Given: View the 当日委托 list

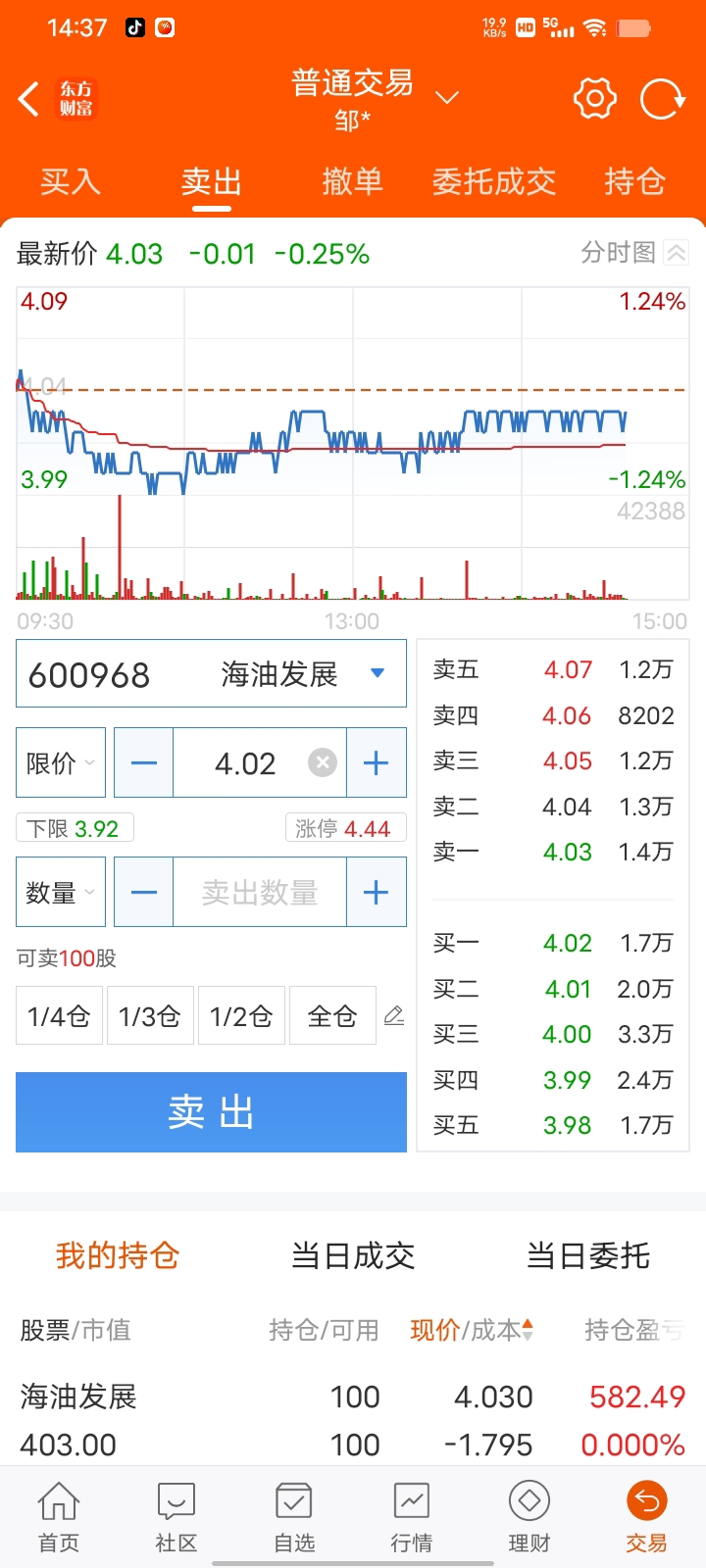Looking at the screenshot, I should 588,1255.
